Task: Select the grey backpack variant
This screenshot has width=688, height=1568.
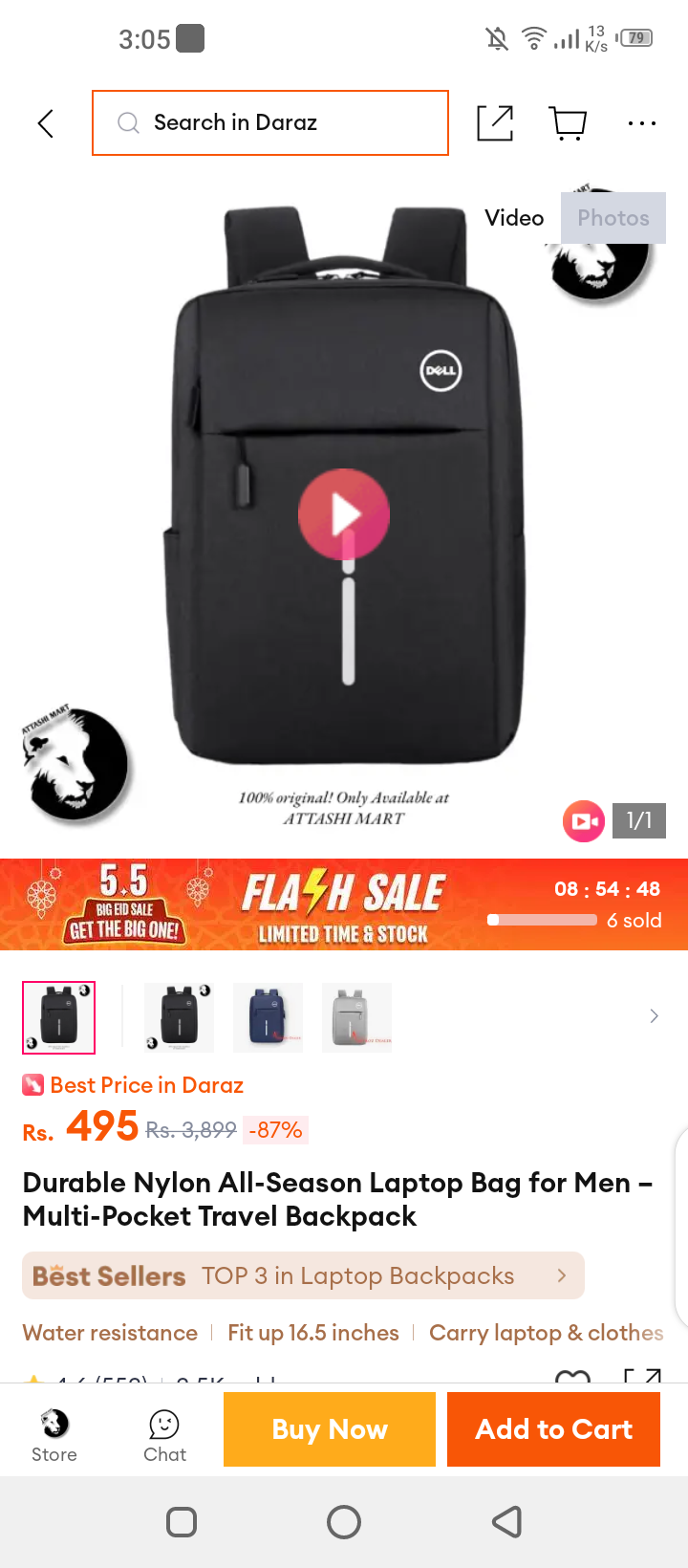Action: coord(356,1016)
